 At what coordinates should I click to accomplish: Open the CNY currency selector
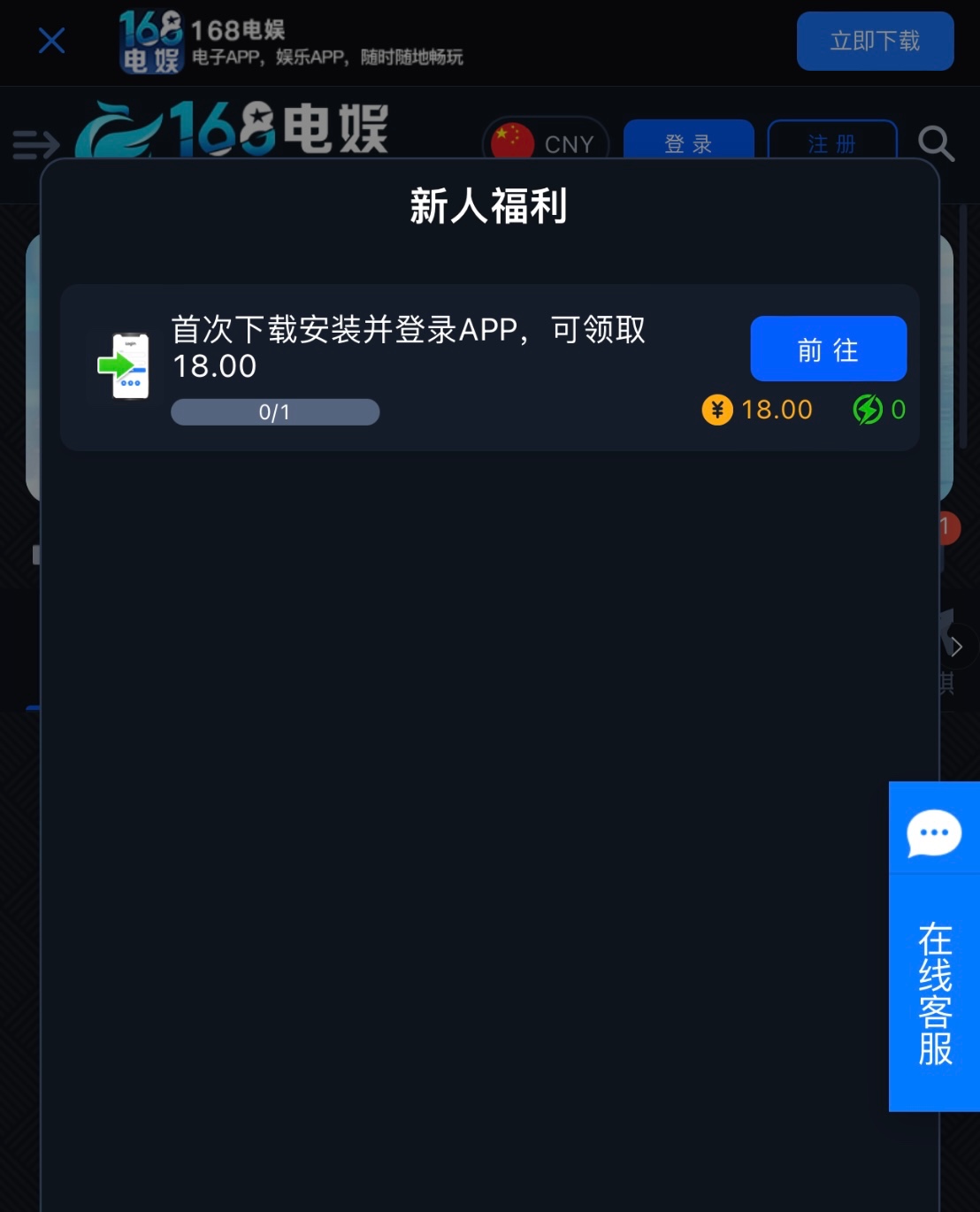pos(545,142)
